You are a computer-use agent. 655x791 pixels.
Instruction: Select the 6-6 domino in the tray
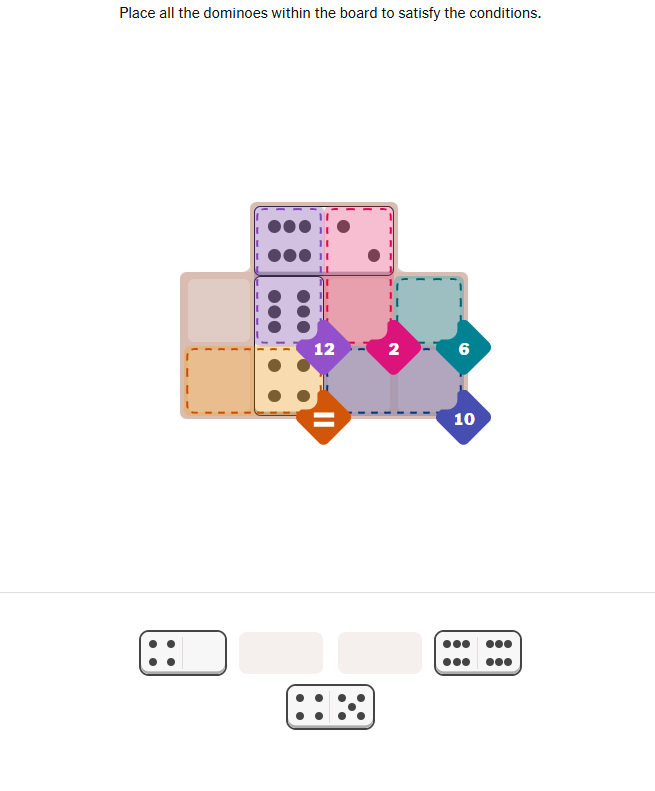point(478,652)
